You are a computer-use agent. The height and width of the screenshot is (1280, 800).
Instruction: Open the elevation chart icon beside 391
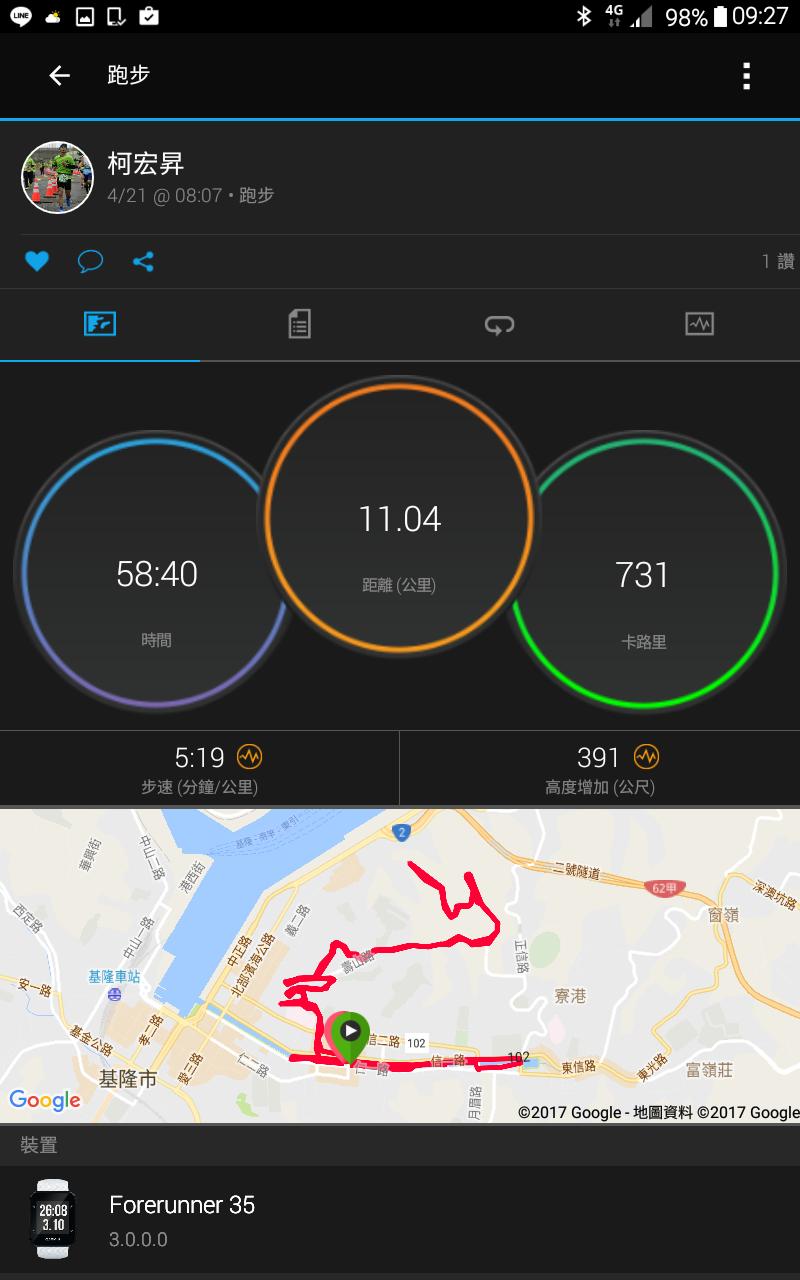(647, 757)
